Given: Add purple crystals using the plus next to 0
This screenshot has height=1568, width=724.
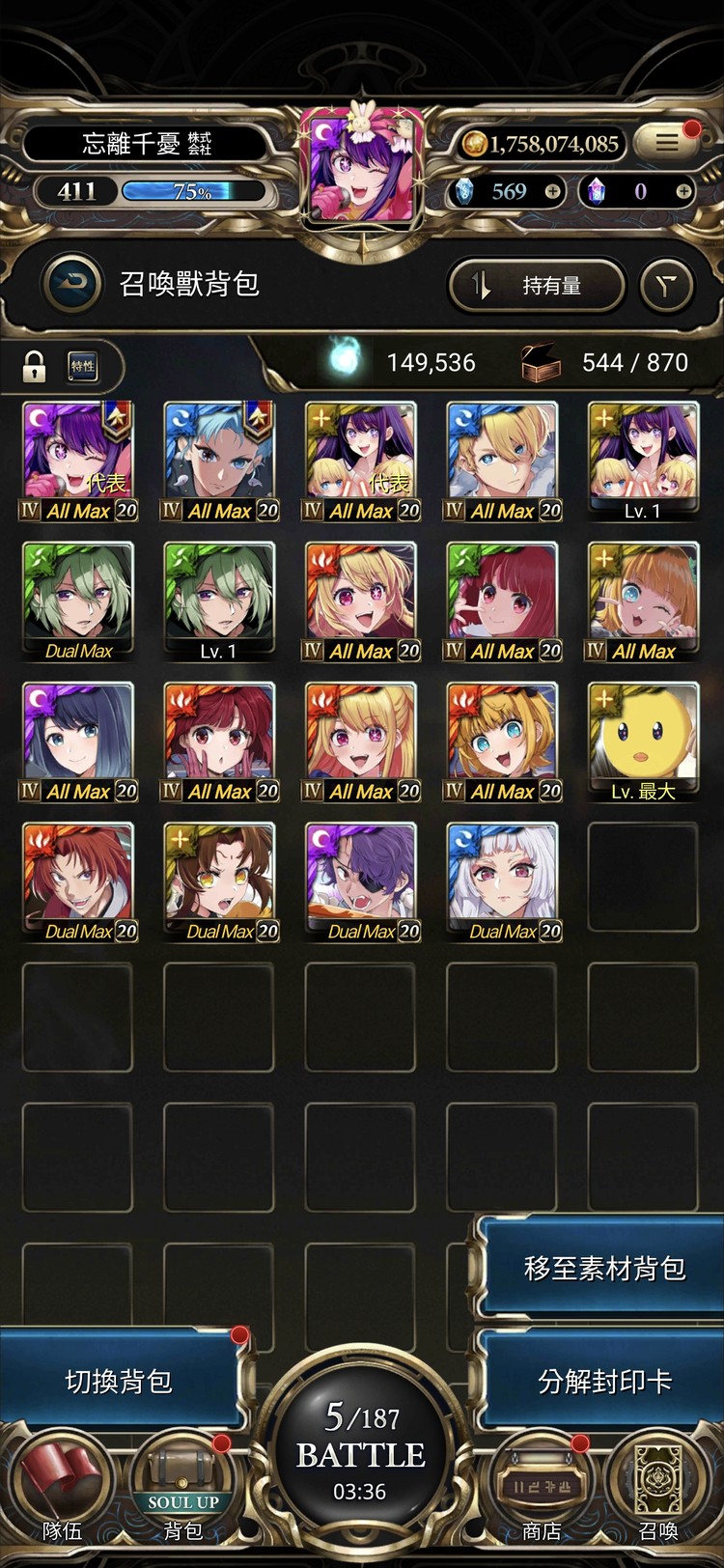Looking at the screenshot, I should 682,191.
